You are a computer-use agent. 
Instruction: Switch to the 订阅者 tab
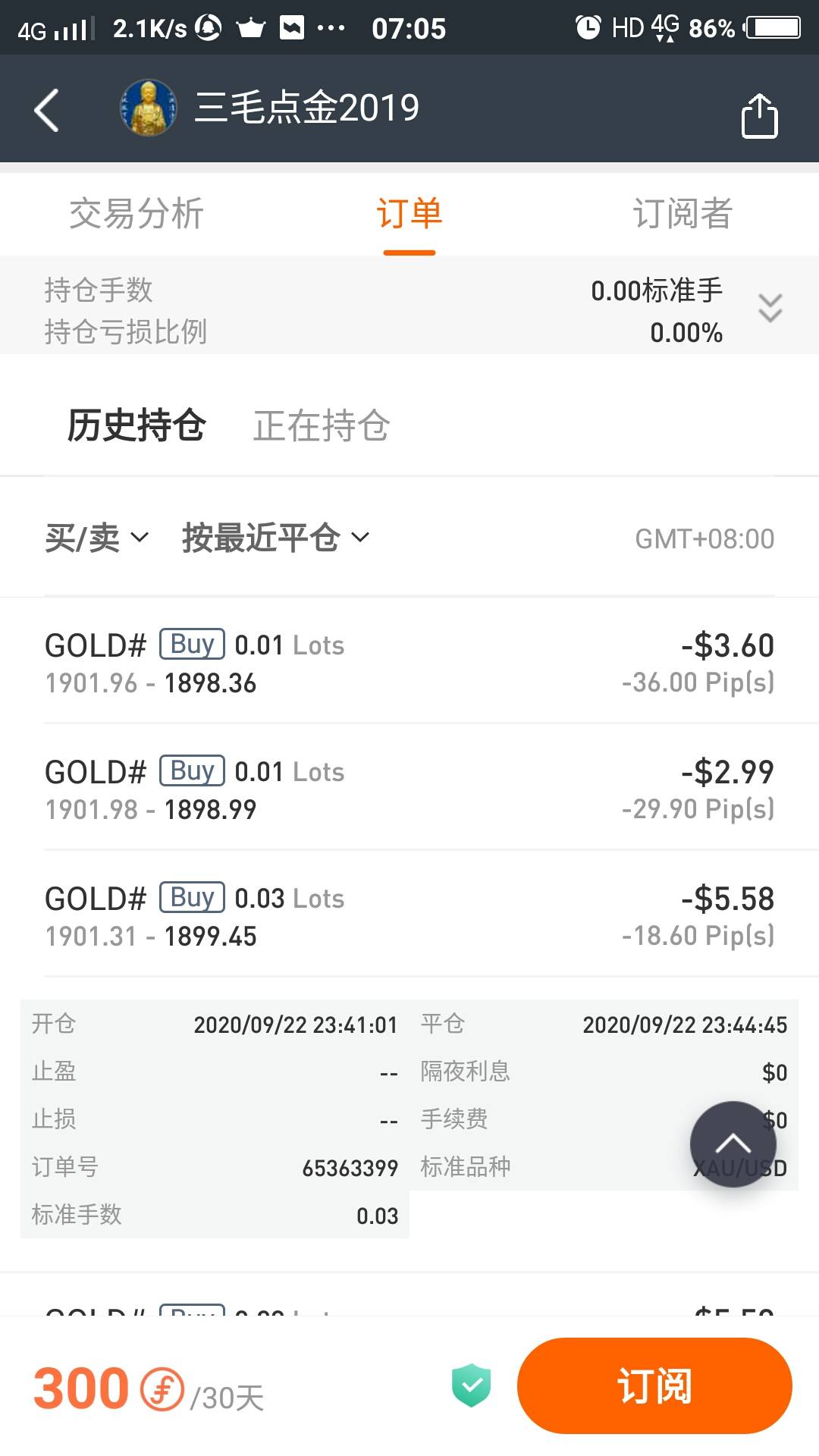point(682,213)
